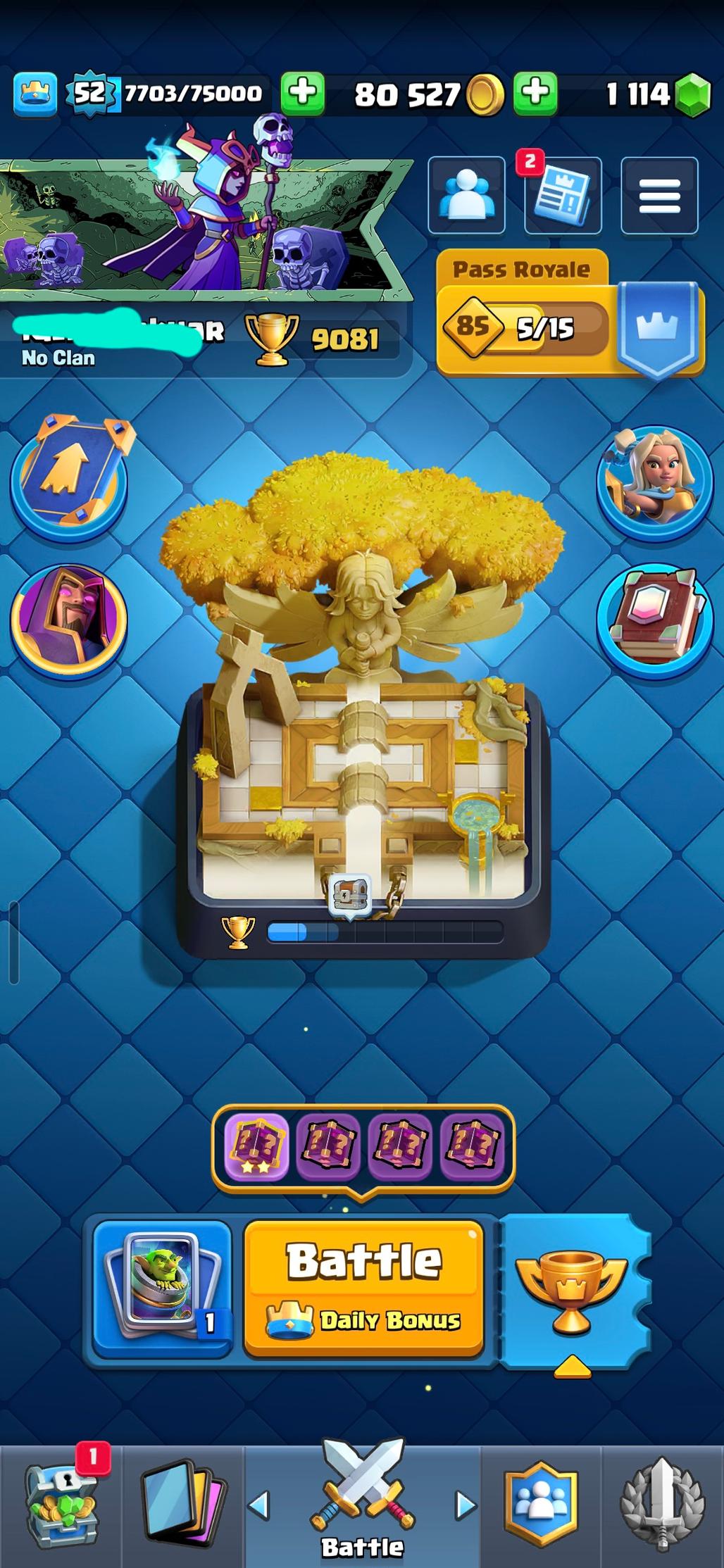Tap the crown icon beside level 52

tap(35, 94)
